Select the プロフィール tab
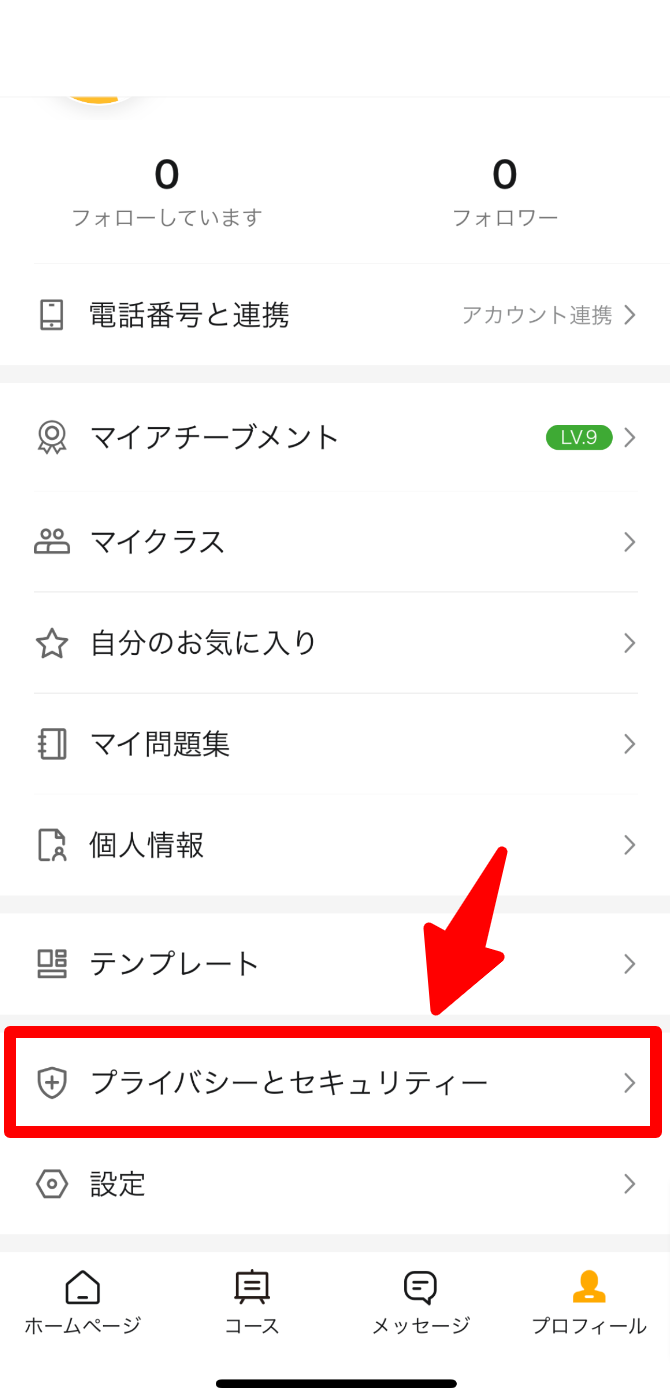This screenshot has height=1396, width=670. point(589,1303)
